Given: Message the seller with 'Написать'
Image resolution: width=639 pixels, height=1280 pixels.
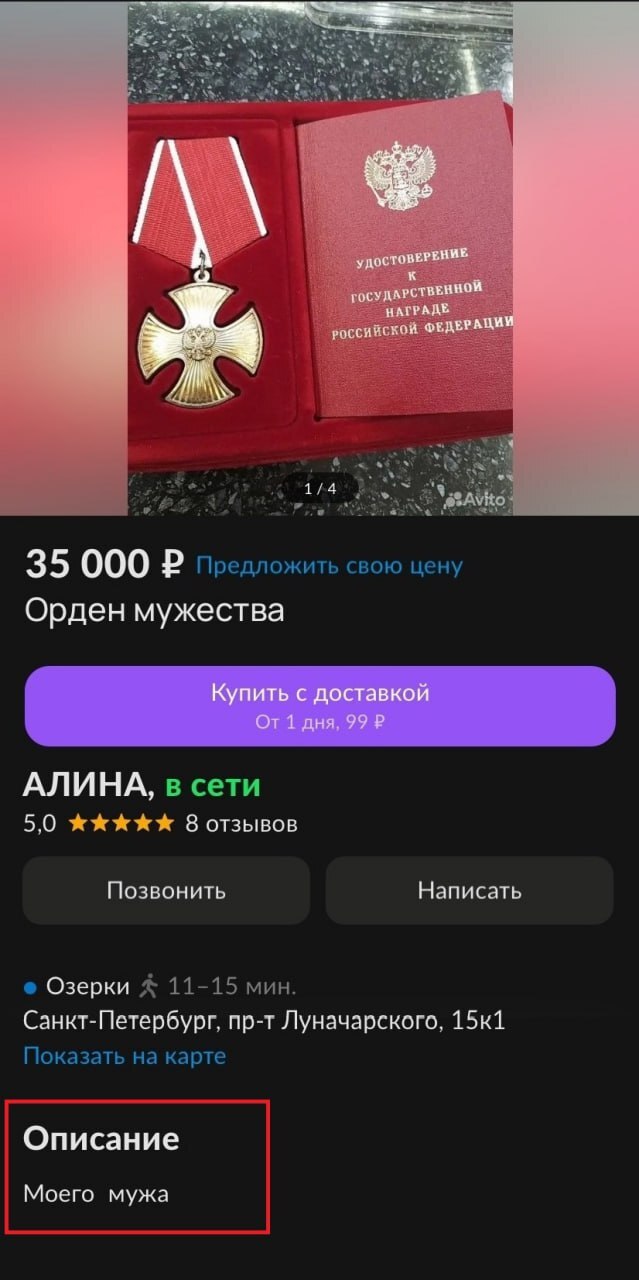Looking at the screenshot, I should tap(469, 890).
